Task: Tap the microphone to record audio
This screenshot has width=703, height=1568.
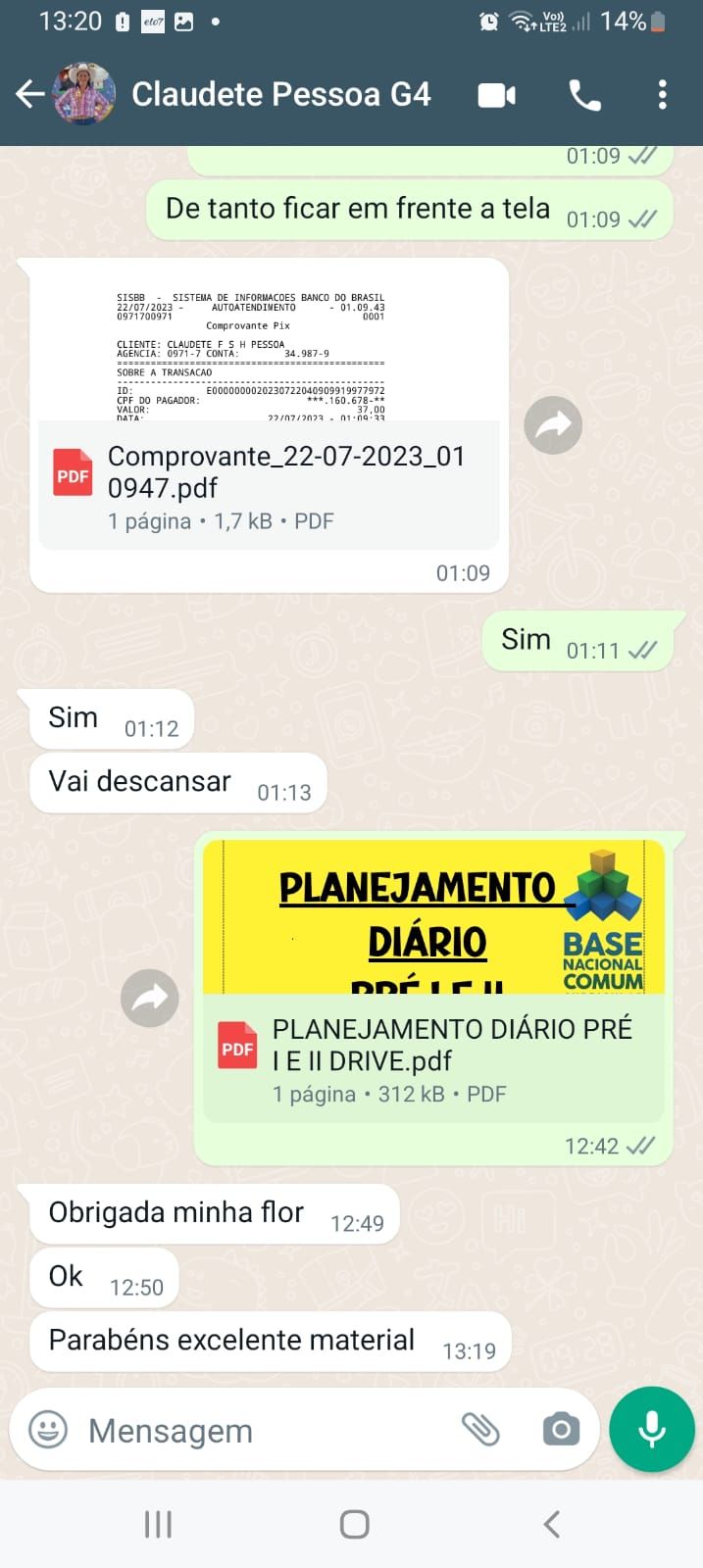Action: tap(652, 1430)
